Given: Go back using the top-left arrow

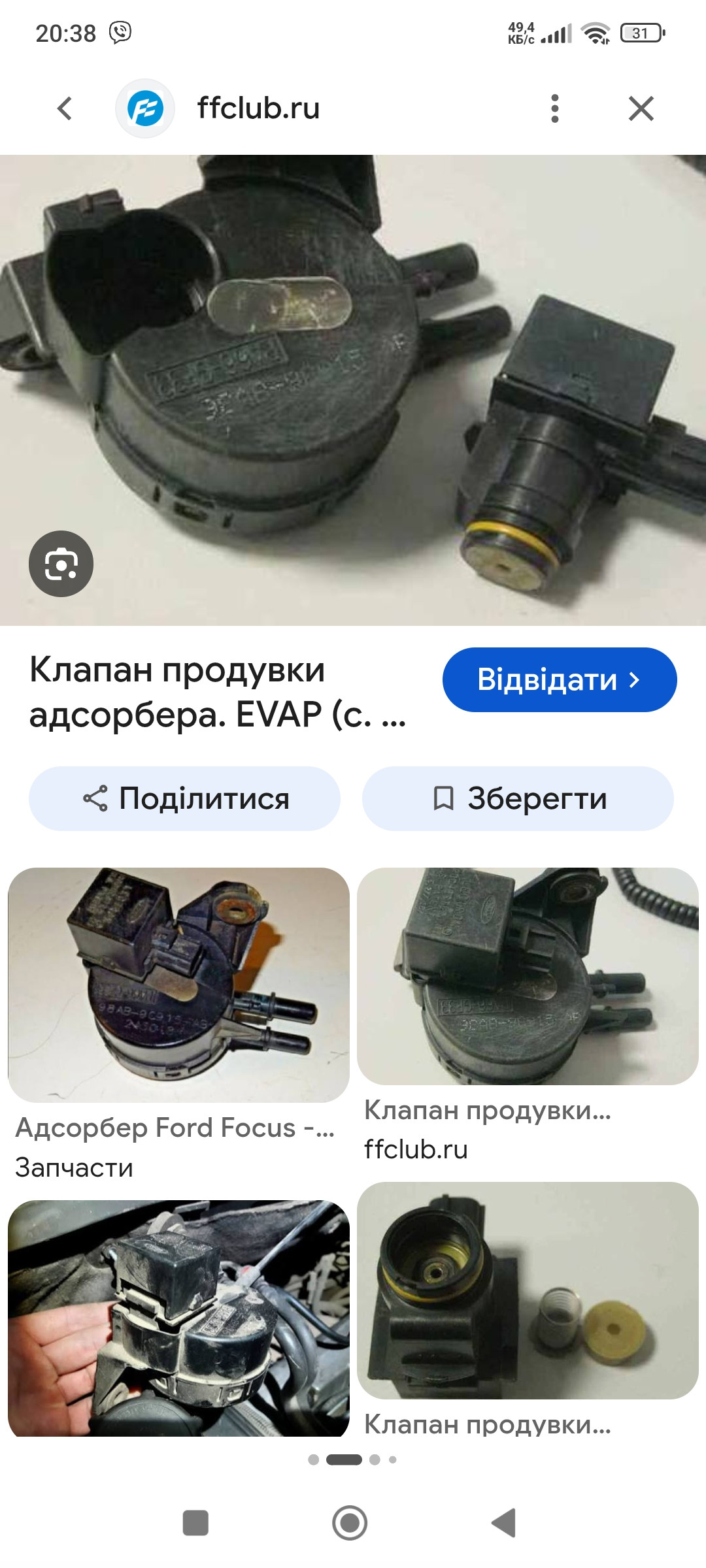Looking at the screenshot, I should (64, 108).
